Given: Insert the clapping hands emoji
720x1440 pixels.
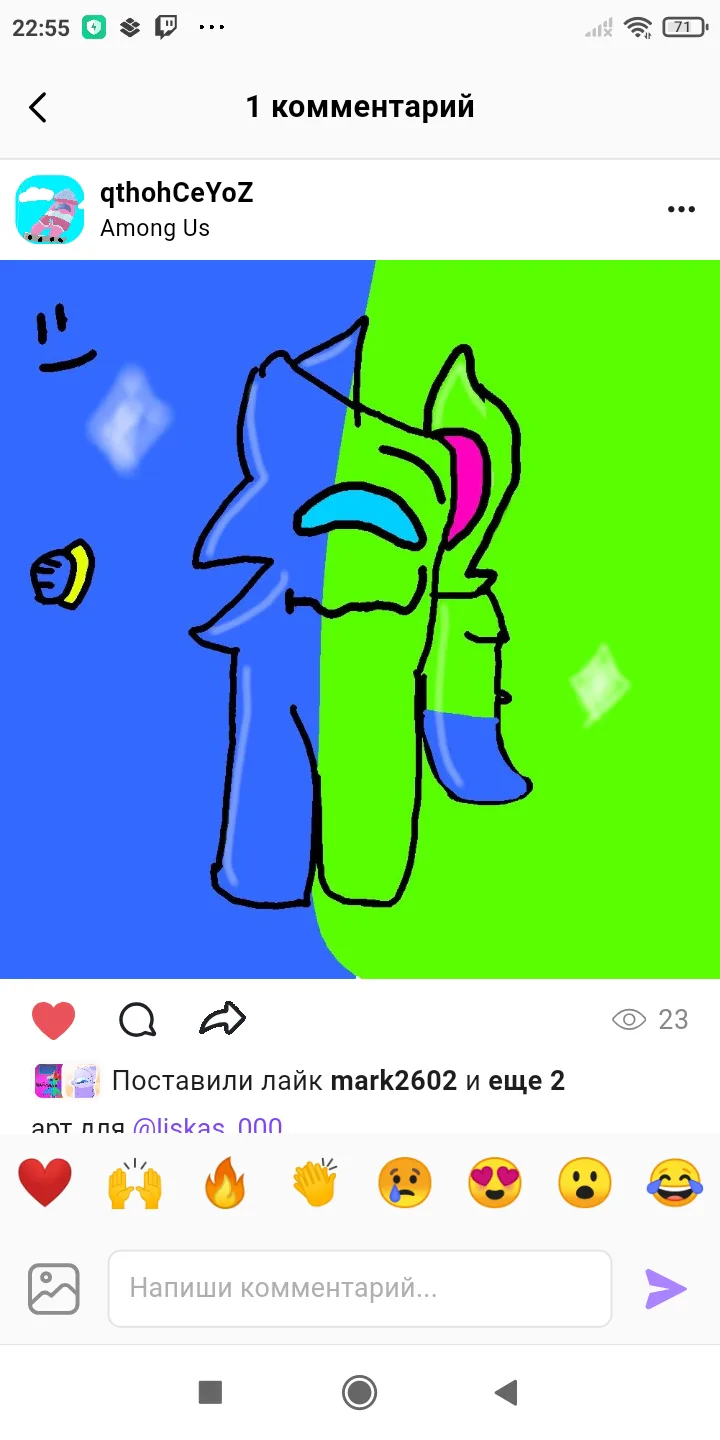Looking at the screenshot, I should click(315, 1183).
